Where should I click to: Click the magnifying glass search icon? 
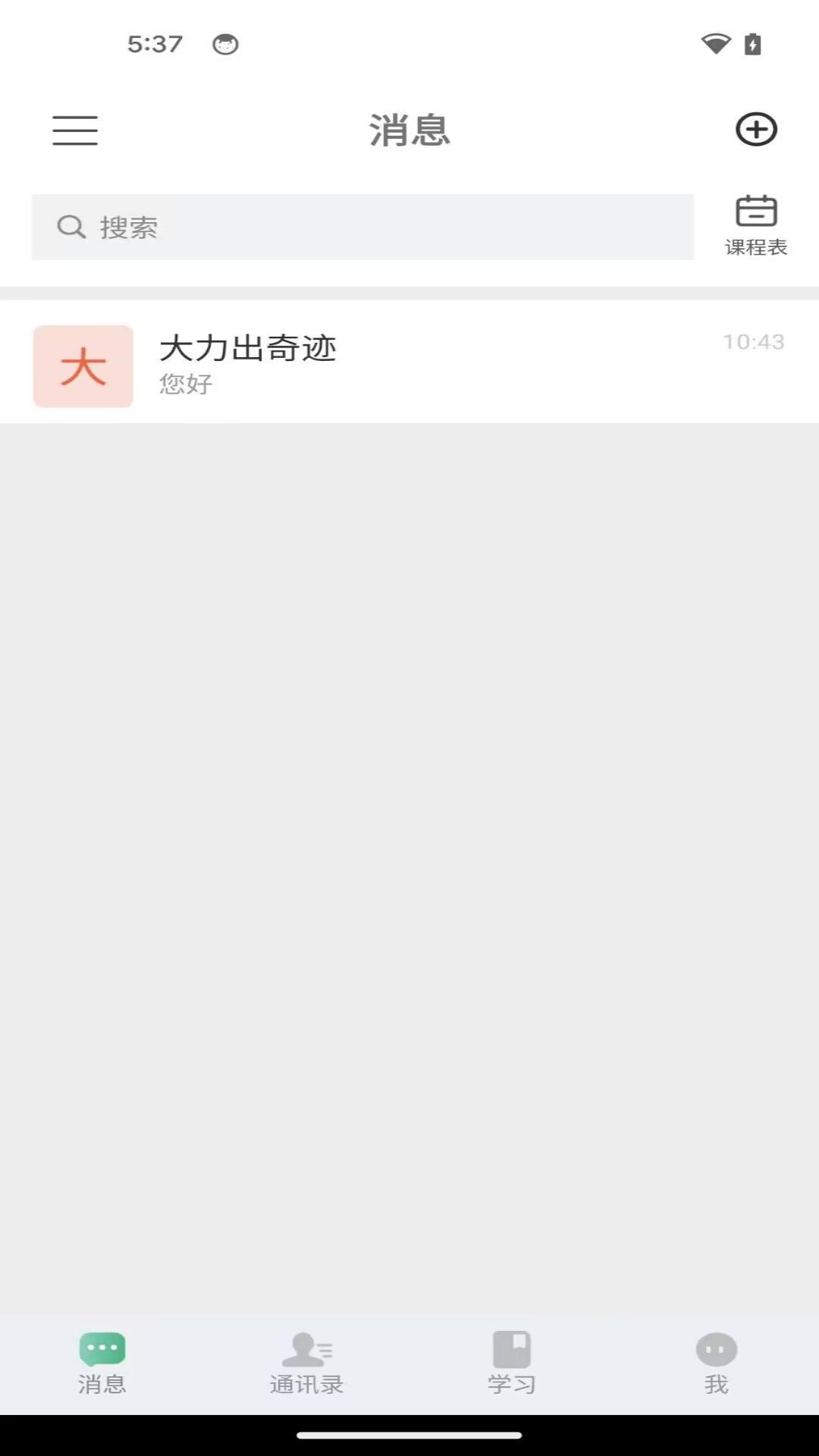pyautogui.click(x=71, y=226)
